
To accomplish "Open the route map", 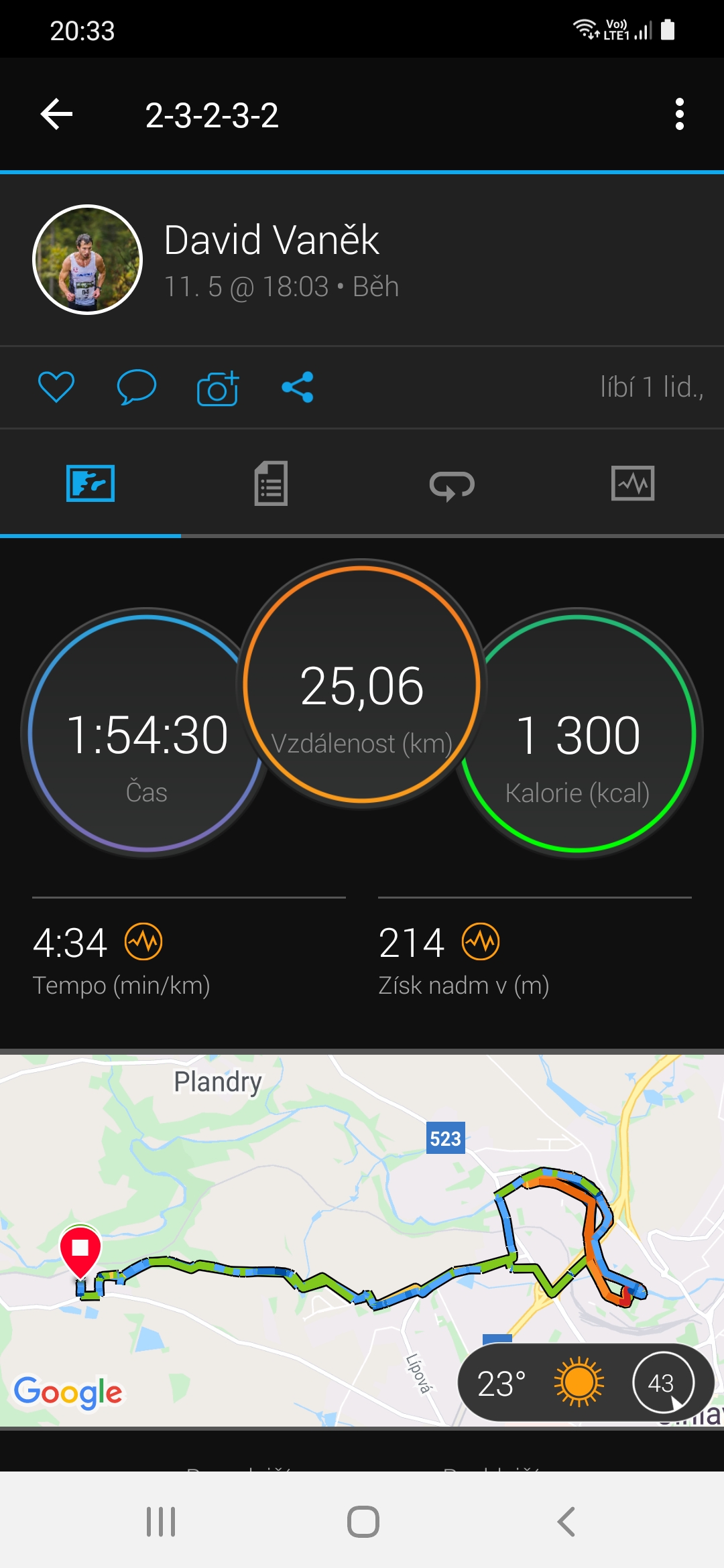I will [362, 1240].
